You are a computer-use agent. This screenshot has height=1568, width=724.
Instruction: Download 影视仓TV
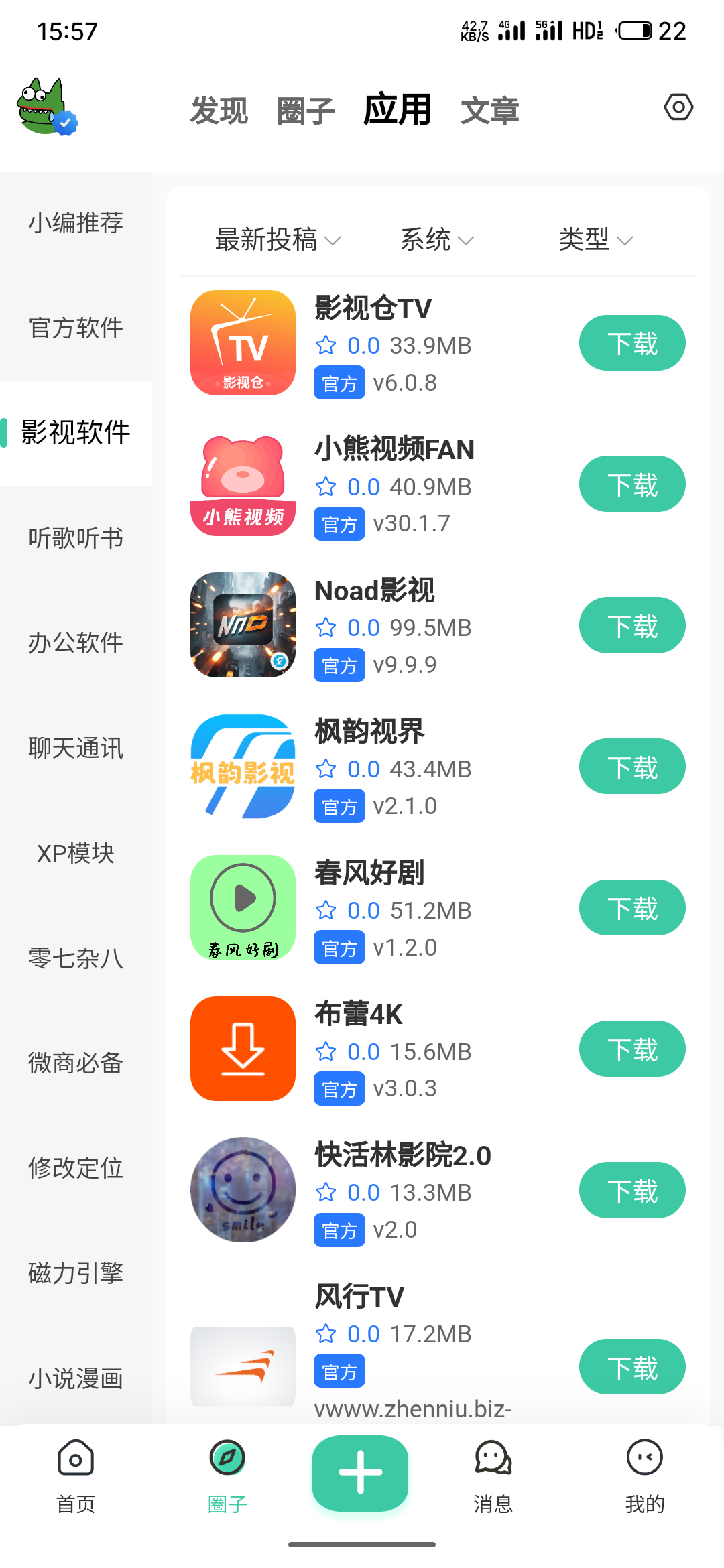pos(632,343)
